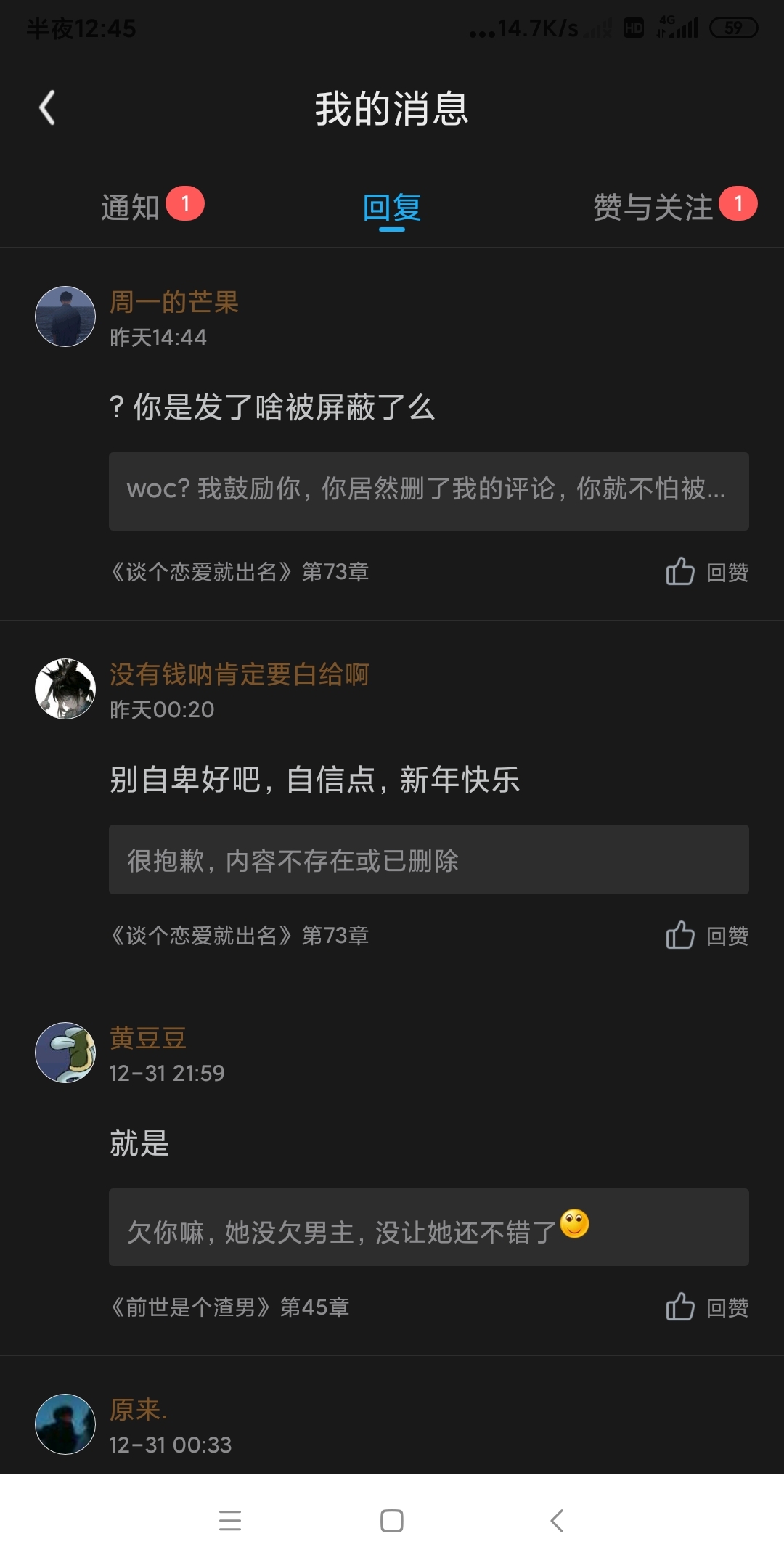Open quoted comment starting with woc?
This screenshot has width=784, height=1568.
429,491
